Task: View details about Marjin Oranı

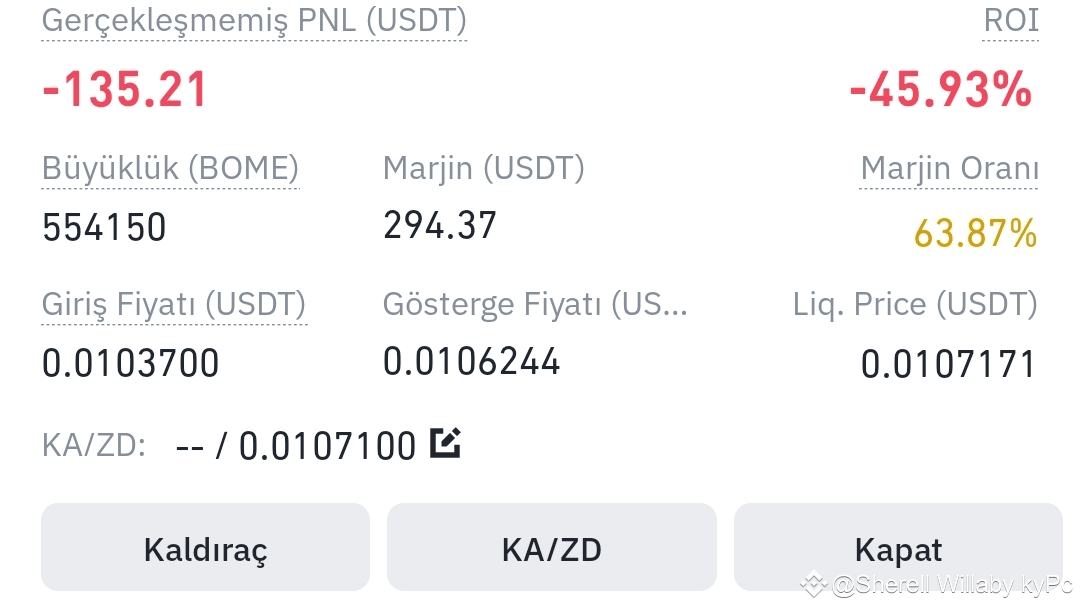Action: coord(949,169)
